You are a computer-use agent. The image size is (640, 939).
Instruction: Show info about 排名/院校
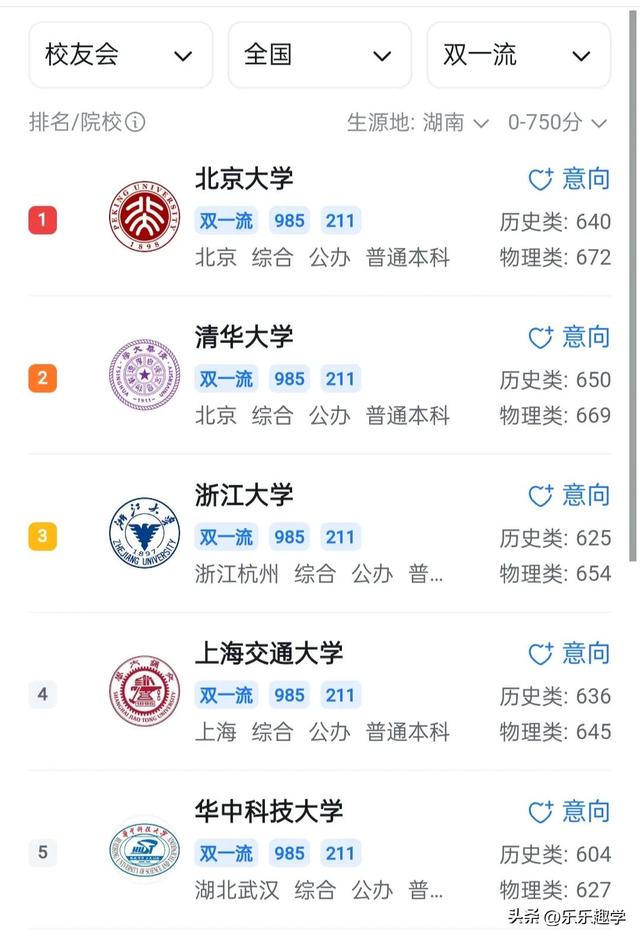click(135, 122)
